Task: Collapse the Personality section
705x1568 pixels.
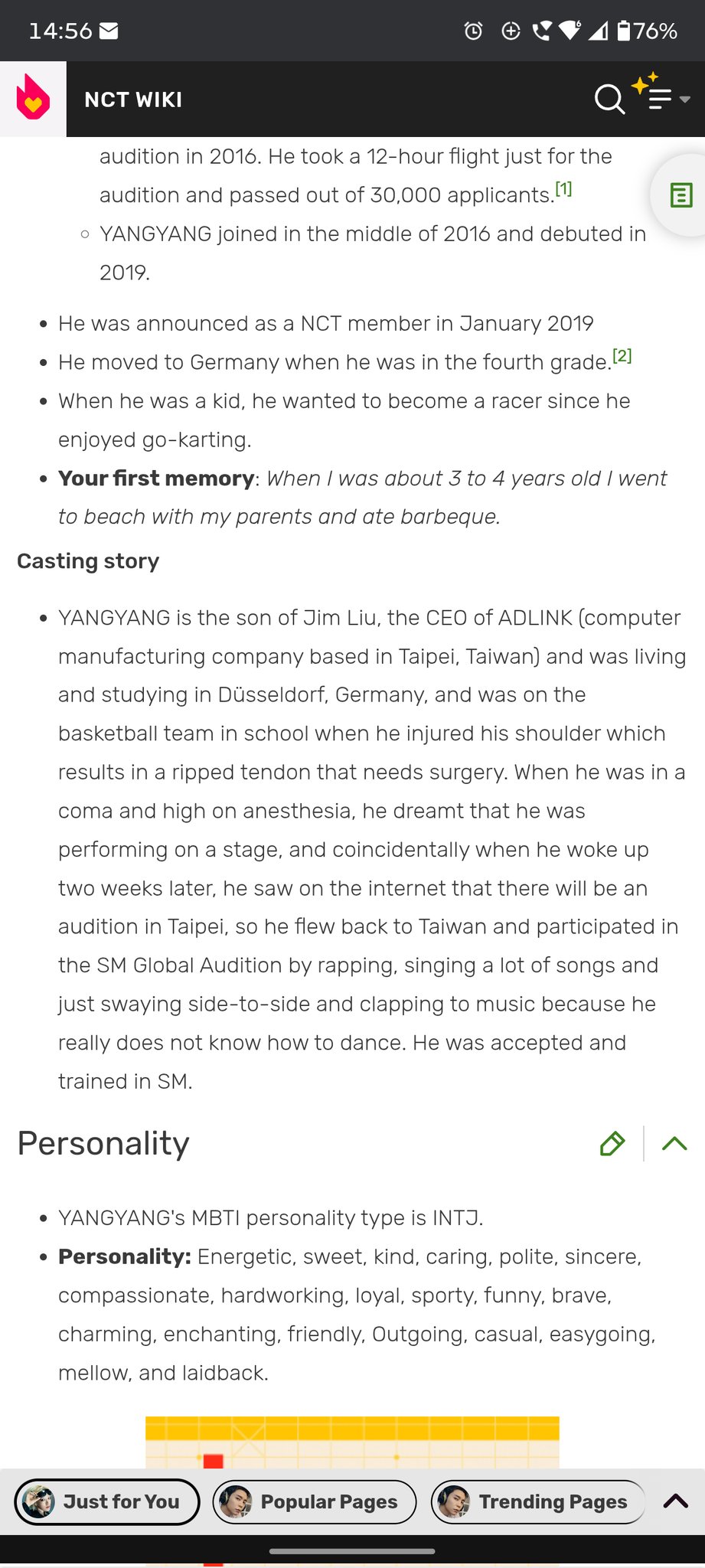Action: click(x=674, y=1143)
